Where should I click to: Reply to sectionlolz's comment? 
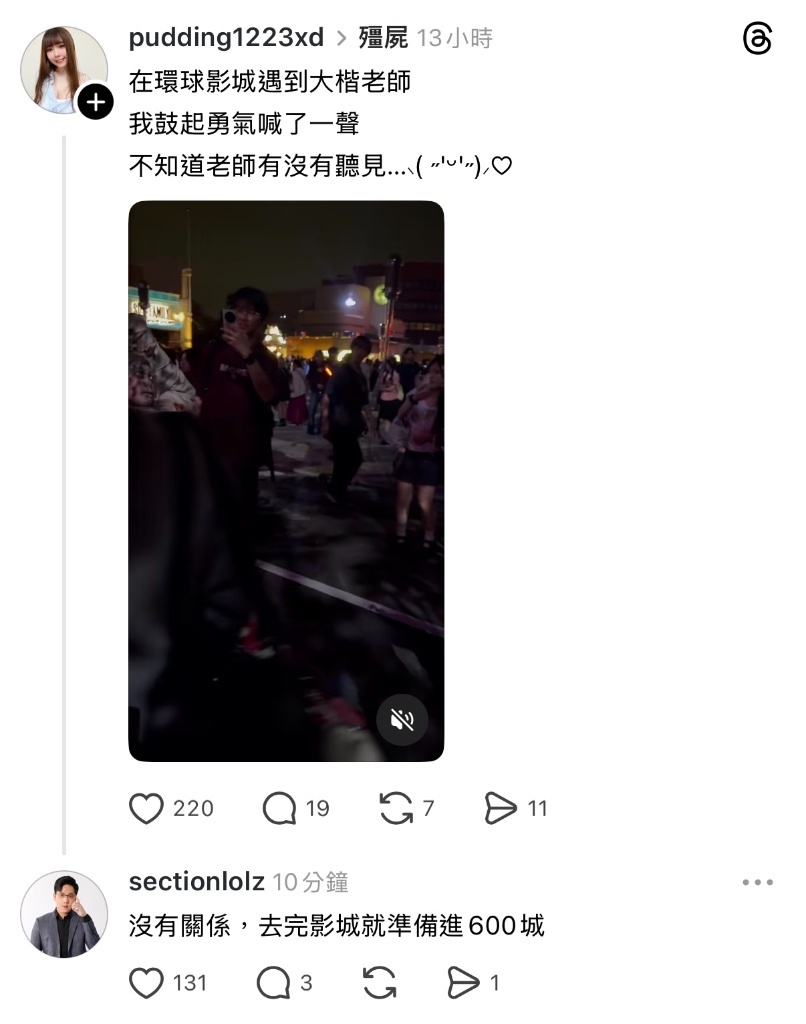pos(273,983)
